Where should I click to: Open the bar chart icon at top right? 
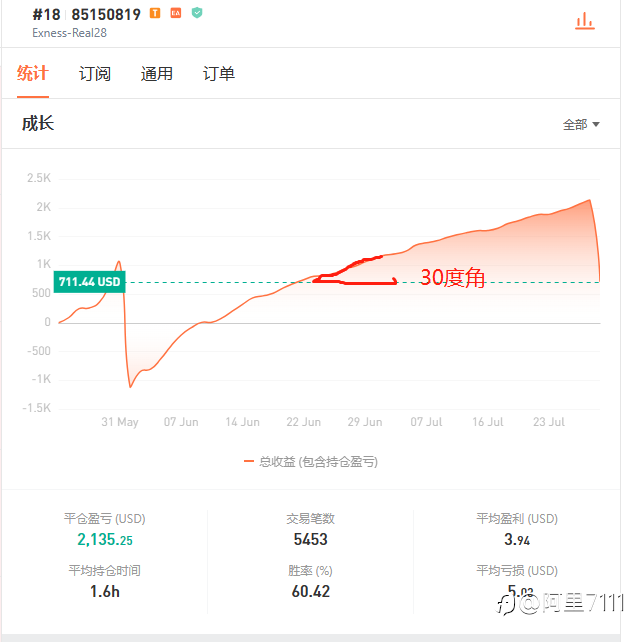[585, 21]
